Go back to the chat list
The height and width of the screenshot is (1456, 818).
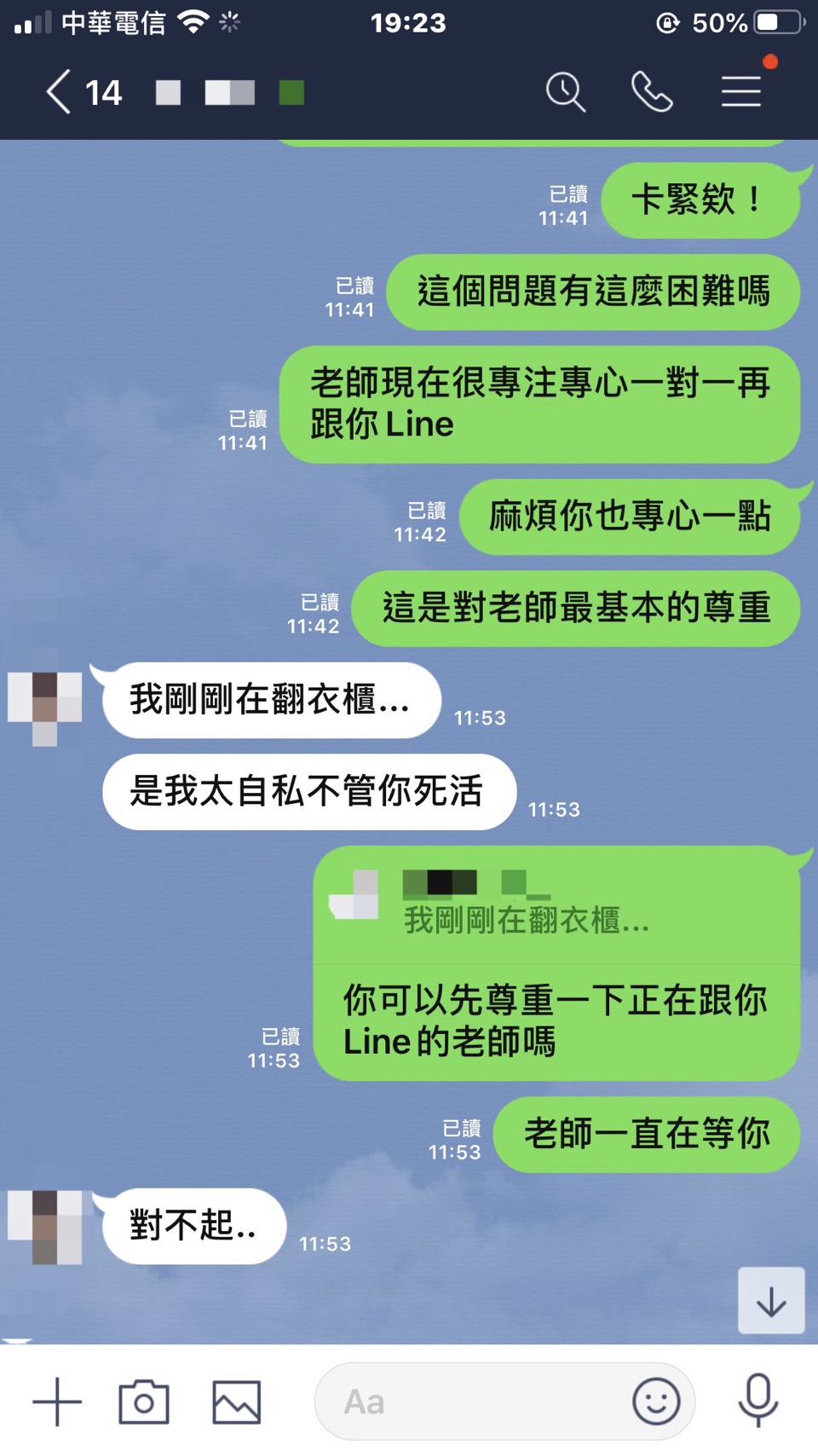point(60,92)
